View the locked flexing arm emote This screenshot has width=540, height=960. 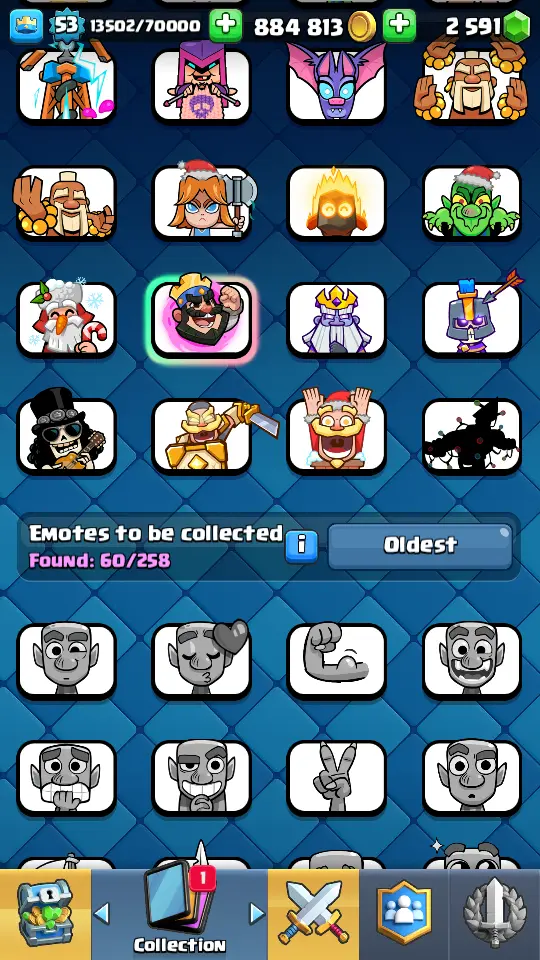tap(336, 661)
